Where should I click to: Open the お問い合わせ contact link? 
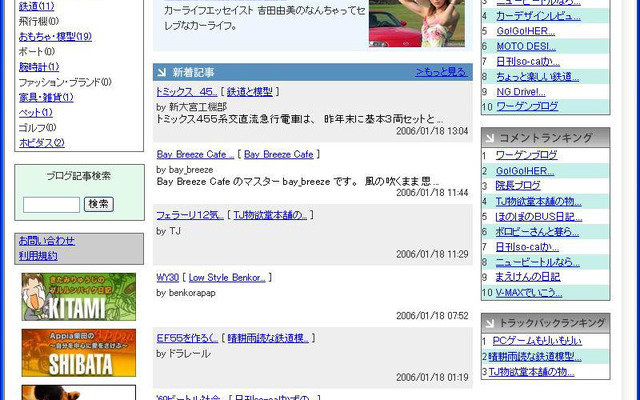point(46,241)
